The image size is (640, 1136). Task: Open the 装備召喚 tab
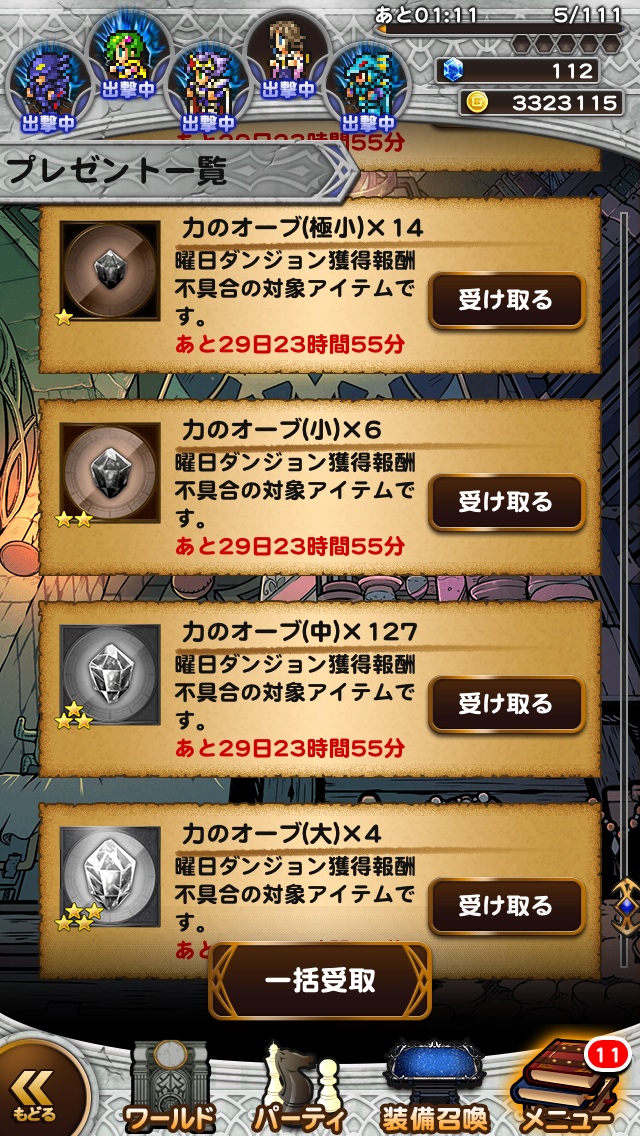click(x=434, y=1089)
